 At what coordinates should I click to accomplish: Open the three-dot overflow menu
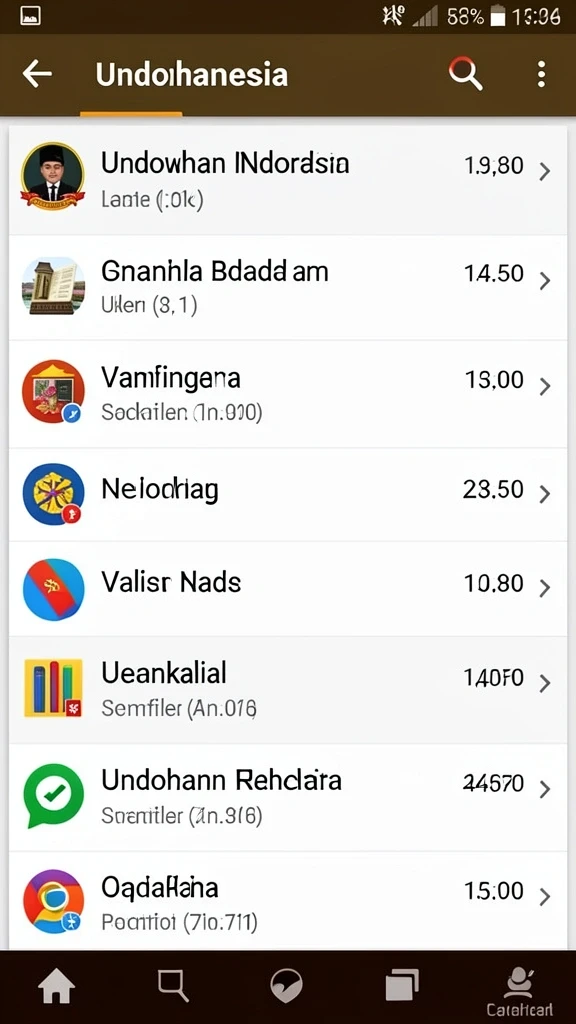(x=541, y=74)
